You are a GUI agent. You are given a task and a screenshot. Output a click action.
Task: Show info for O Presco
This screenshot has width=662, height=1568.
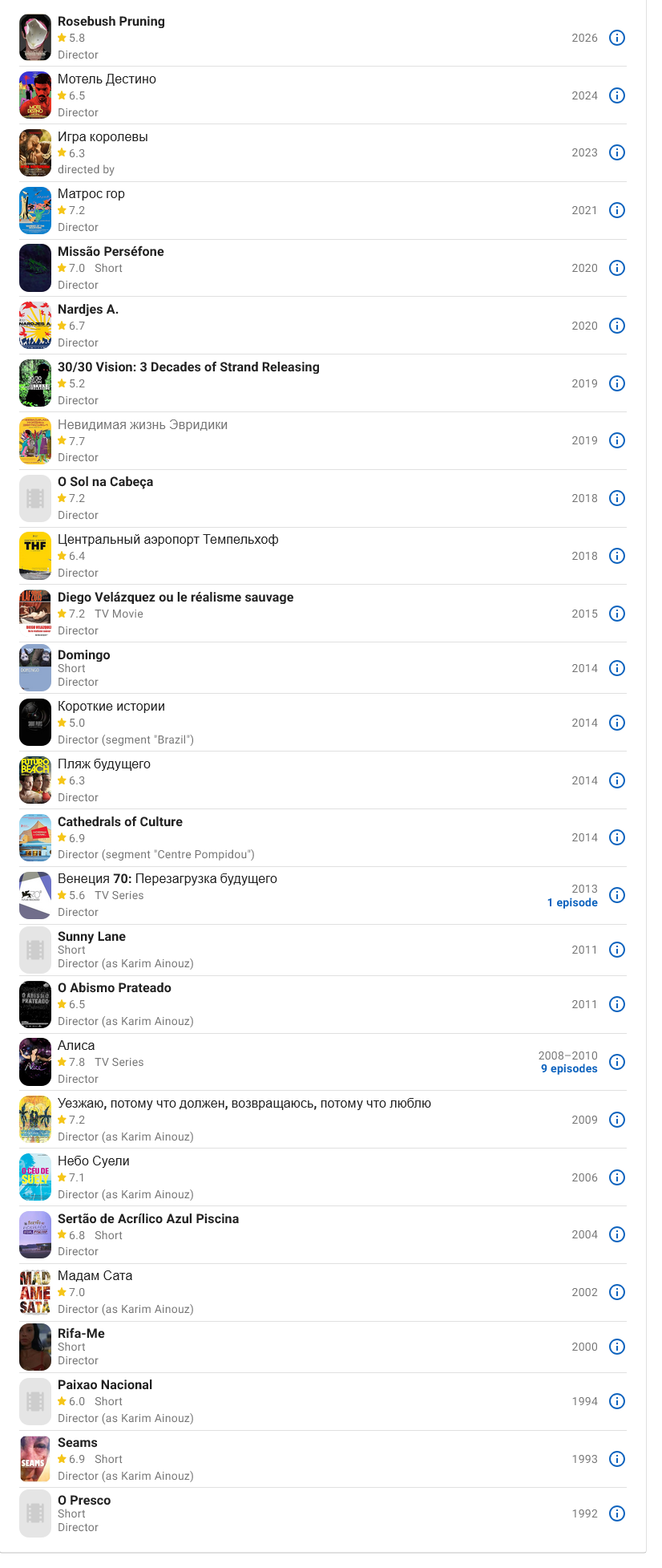tap(616, 1513)
